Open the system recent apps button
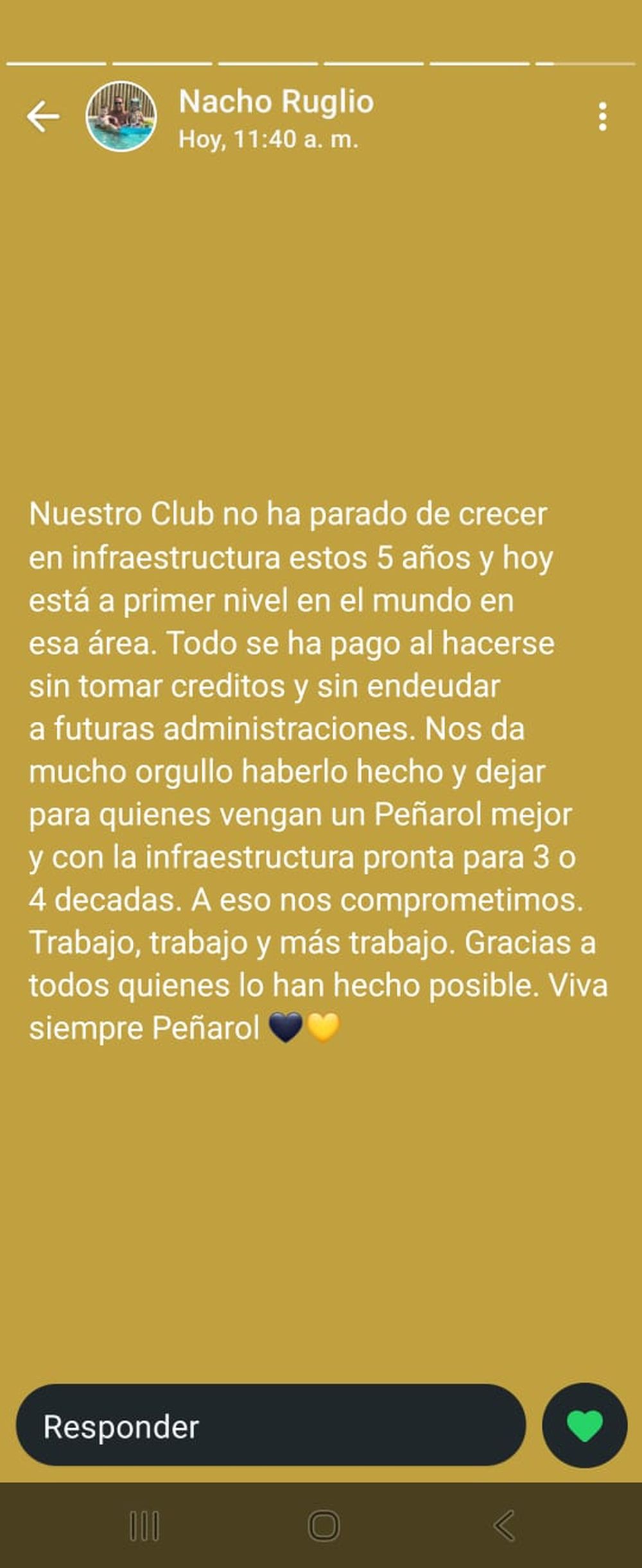The width and height of the screenshot is (642, 1568). click(144, 1526)
